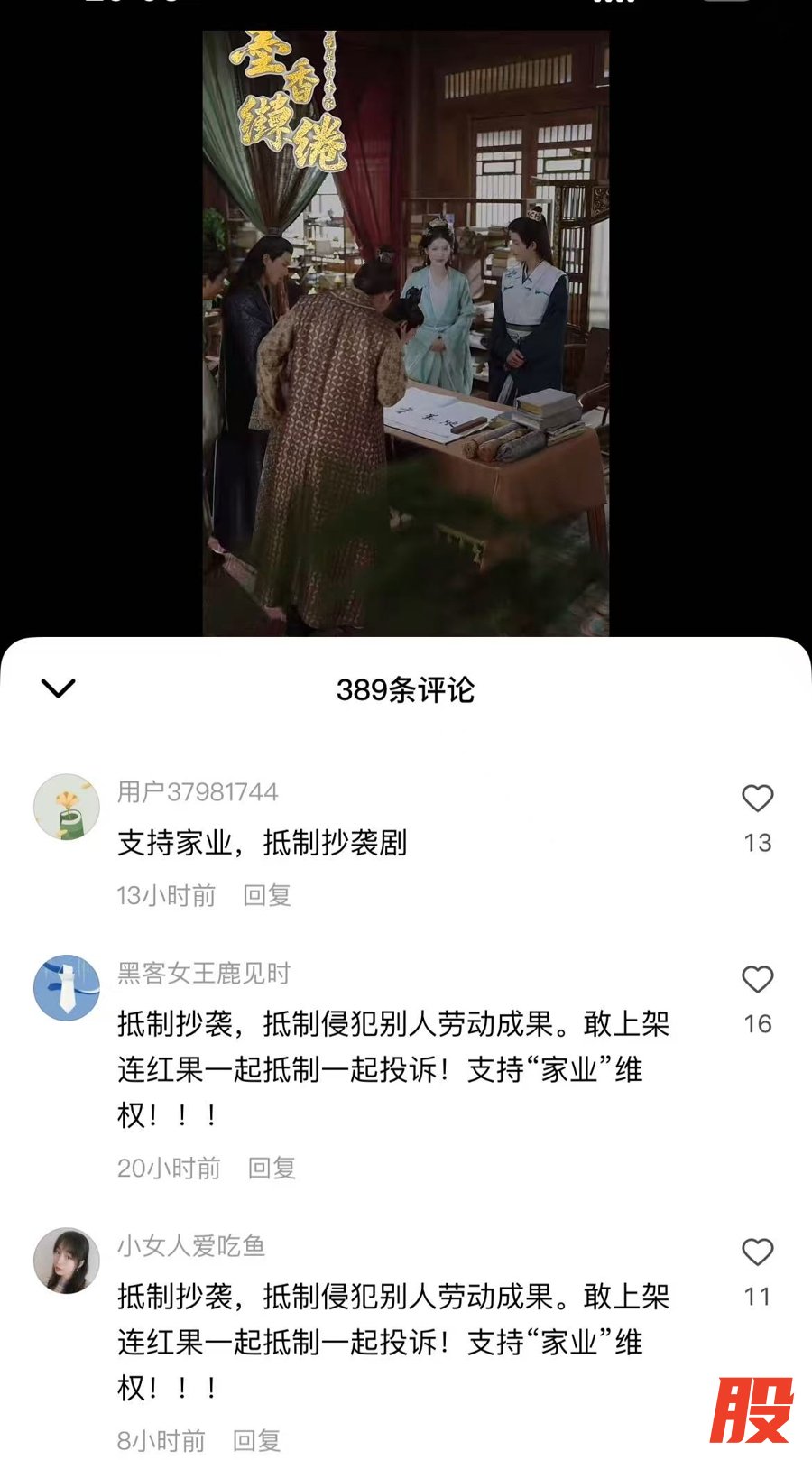Tap the video above the comments
The height and width of the screenshot is (1460, 812).
405,334
